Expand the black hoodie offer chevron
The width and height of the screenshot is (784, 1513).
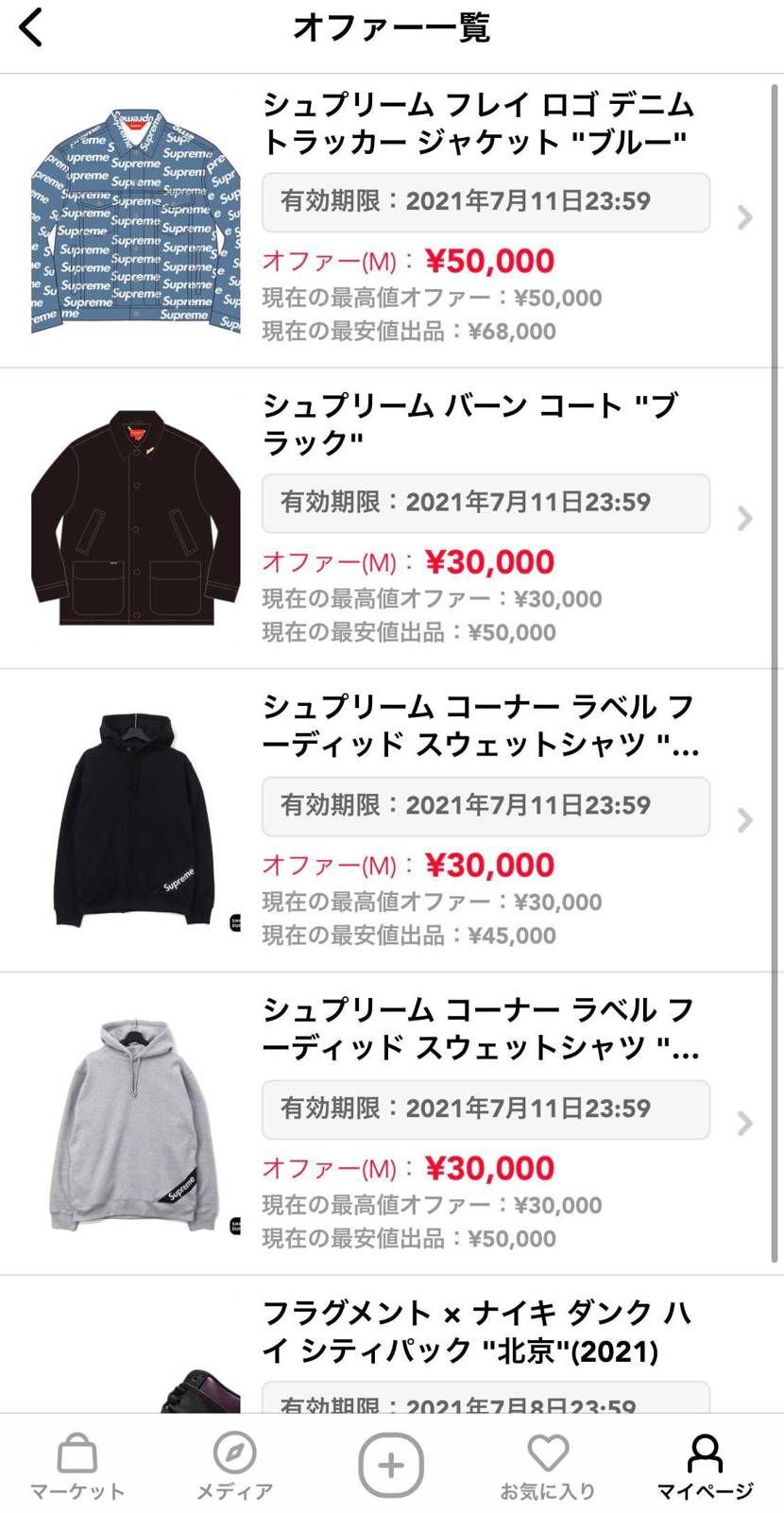(x=745, y=819)
